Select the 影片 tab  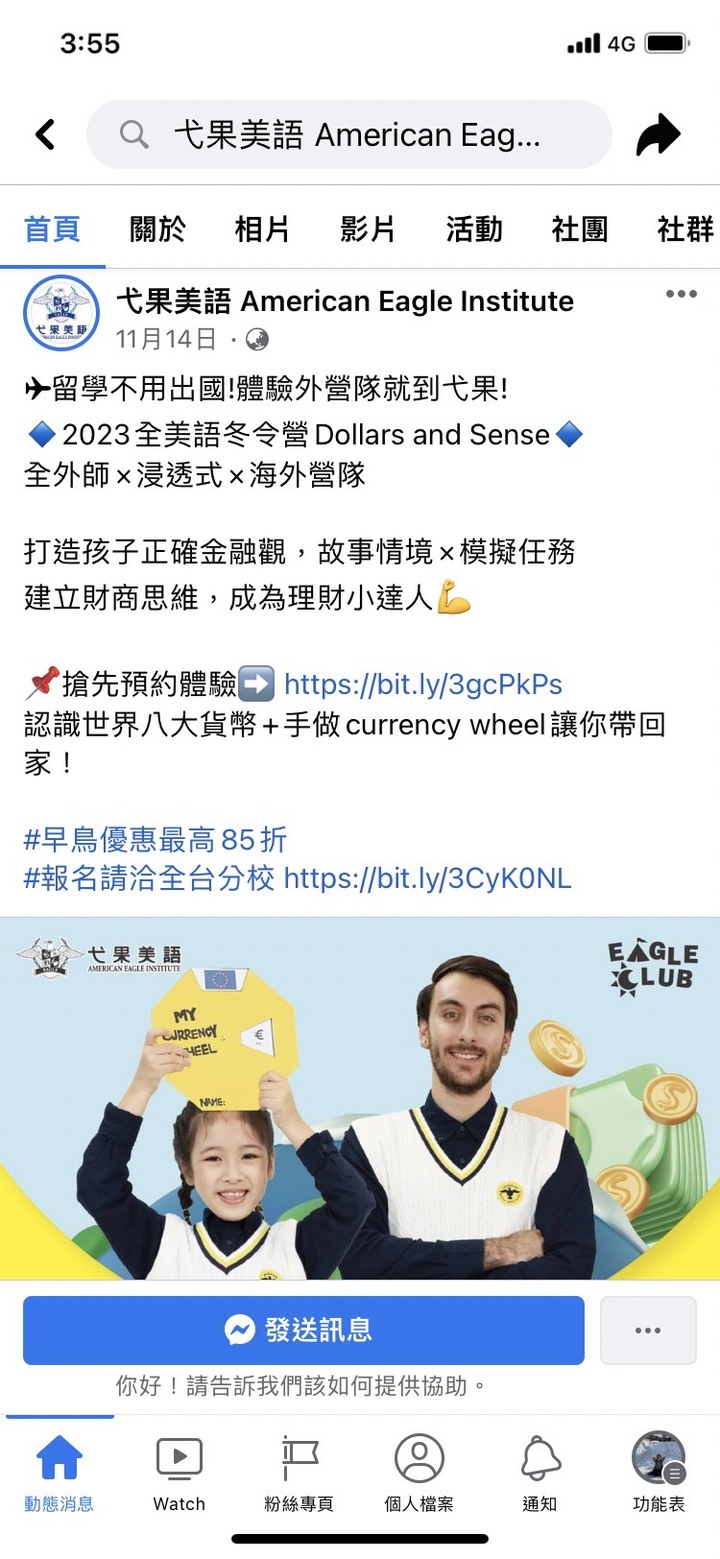(368, 229)
